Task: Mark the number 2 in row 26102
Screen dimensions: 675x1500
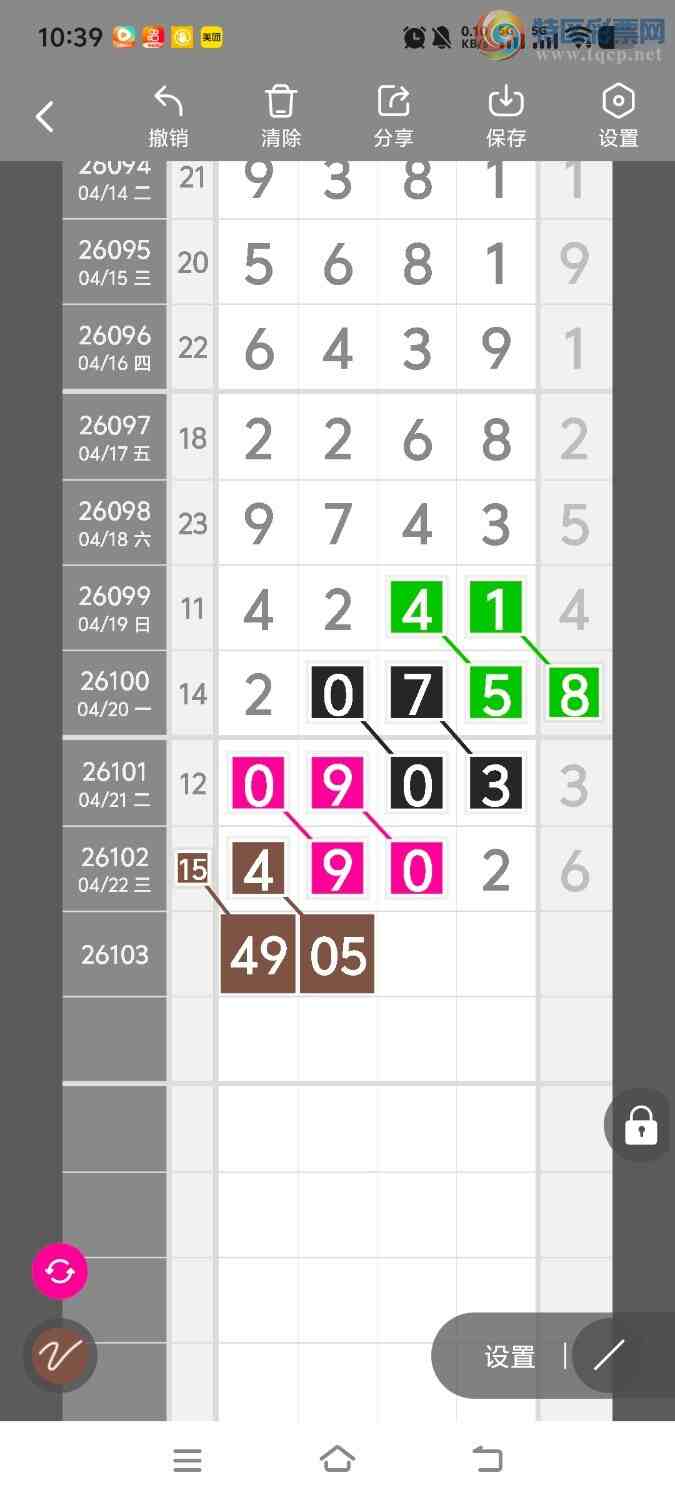Action: click(x=496, y=871)
